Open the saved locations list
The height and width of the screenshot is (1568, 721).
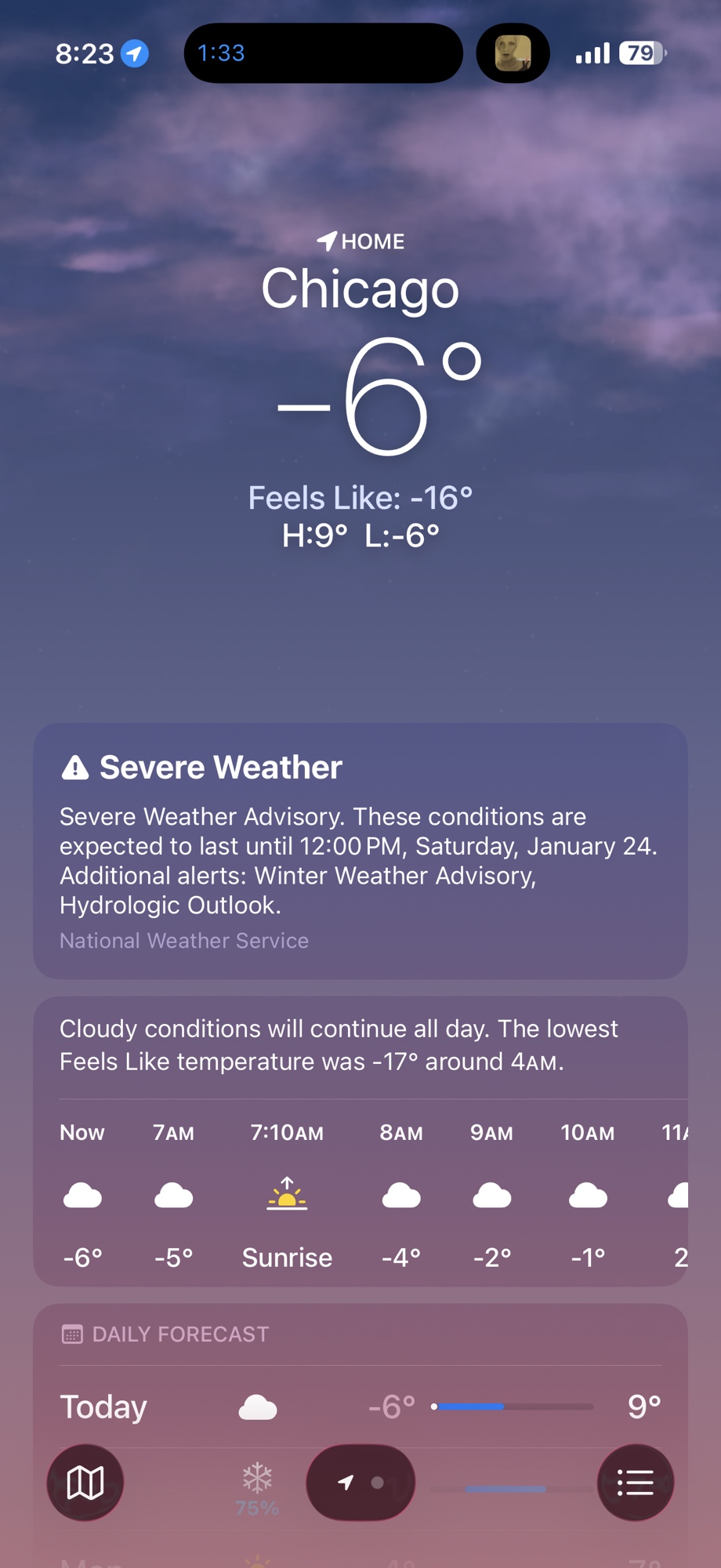[x=635, y=1483]
